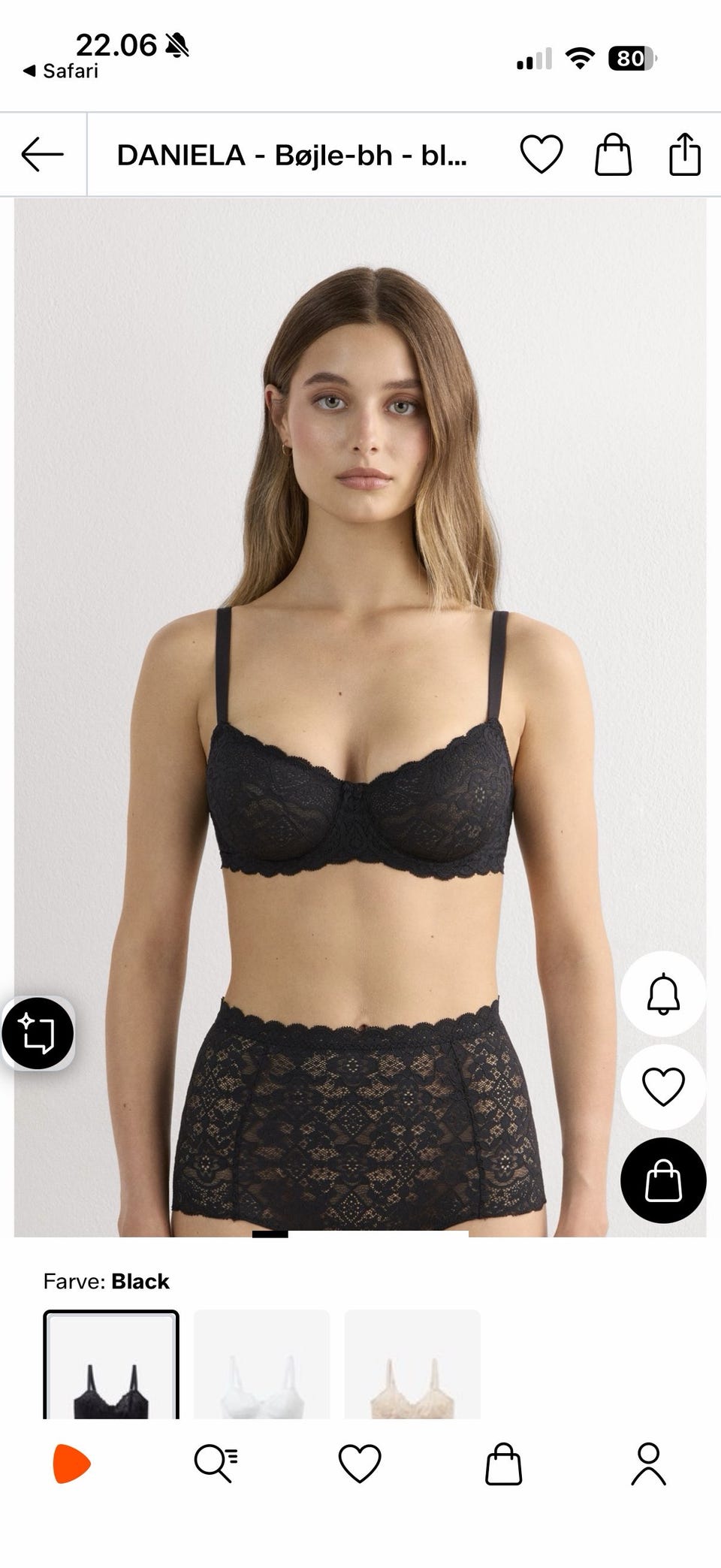The width and height of the screenshot is (721, 1568).
Task: Open wishlist from the header heart
Action: coord(542,155)
